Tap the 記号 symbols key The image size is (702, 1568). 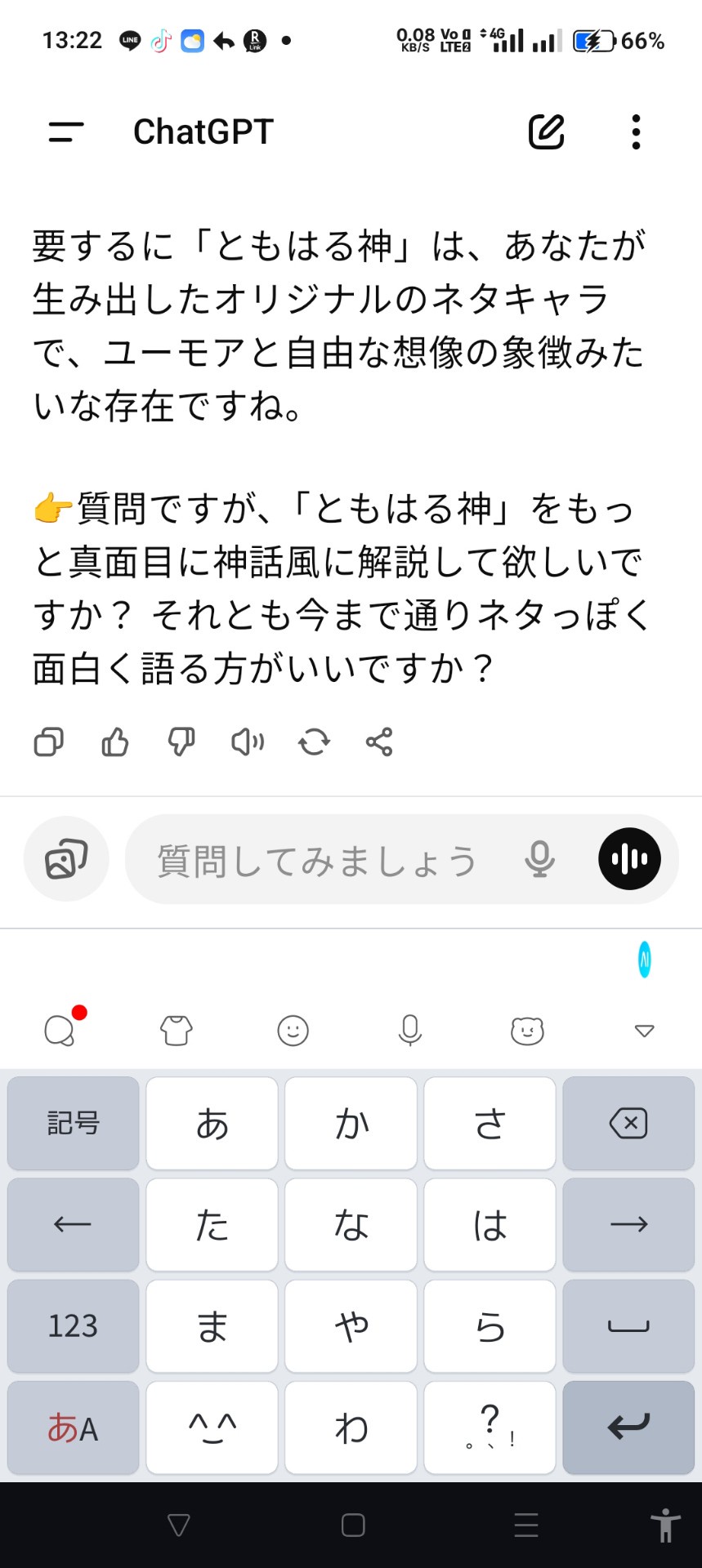74,1123
